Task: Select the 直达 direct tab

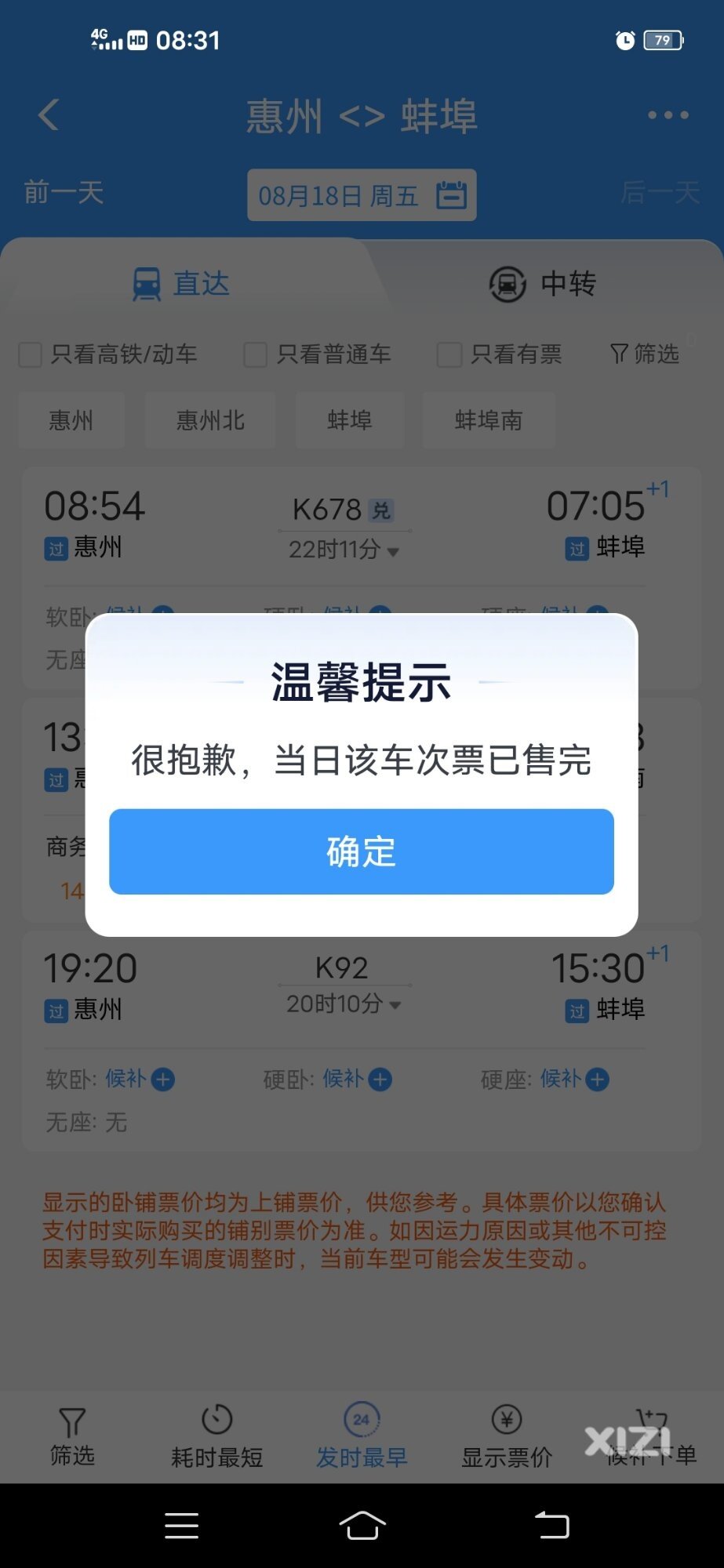Action: 181,284
